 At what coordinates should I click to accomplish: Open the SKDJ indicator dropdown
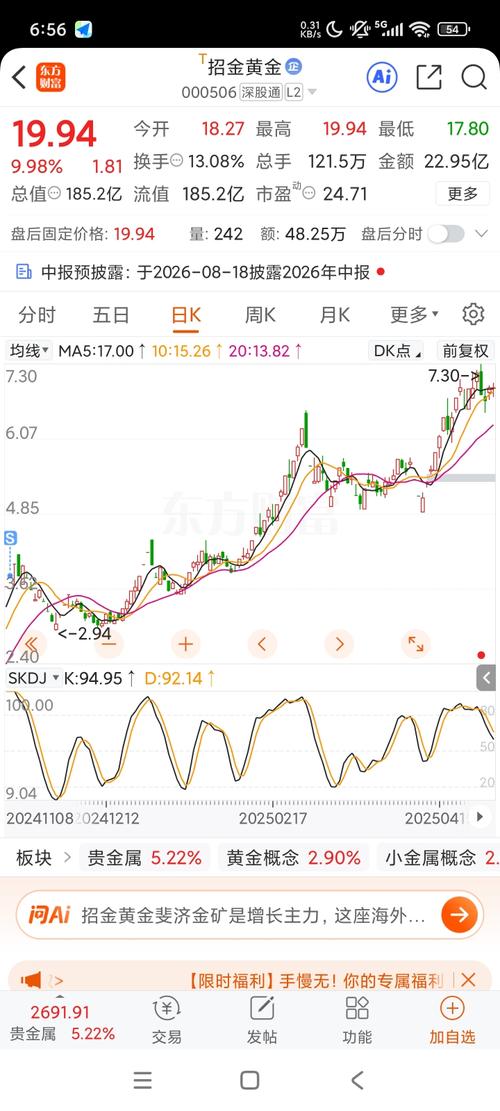(33, 678)
